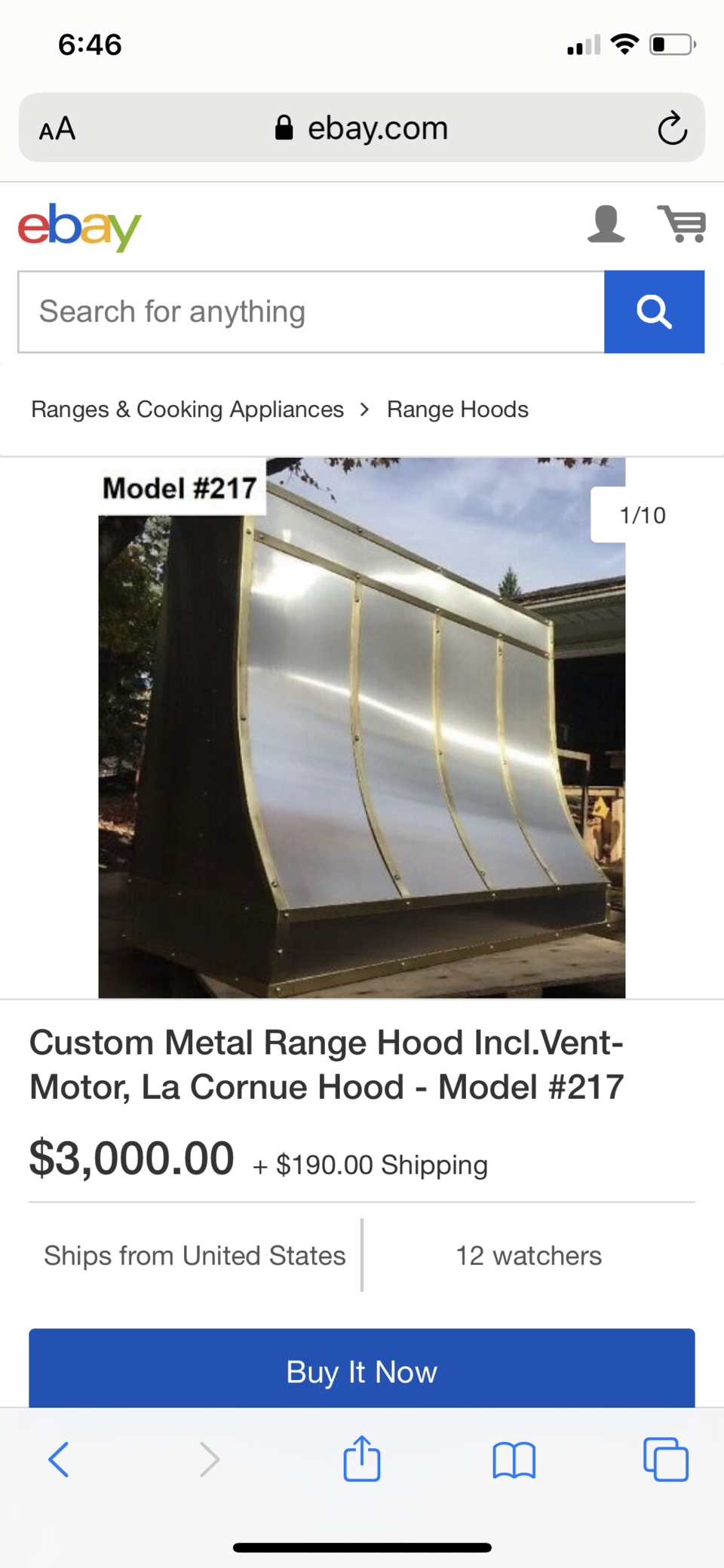Open Safari bookmarks
The image size is (724, 1568).
pos(514,1459)
